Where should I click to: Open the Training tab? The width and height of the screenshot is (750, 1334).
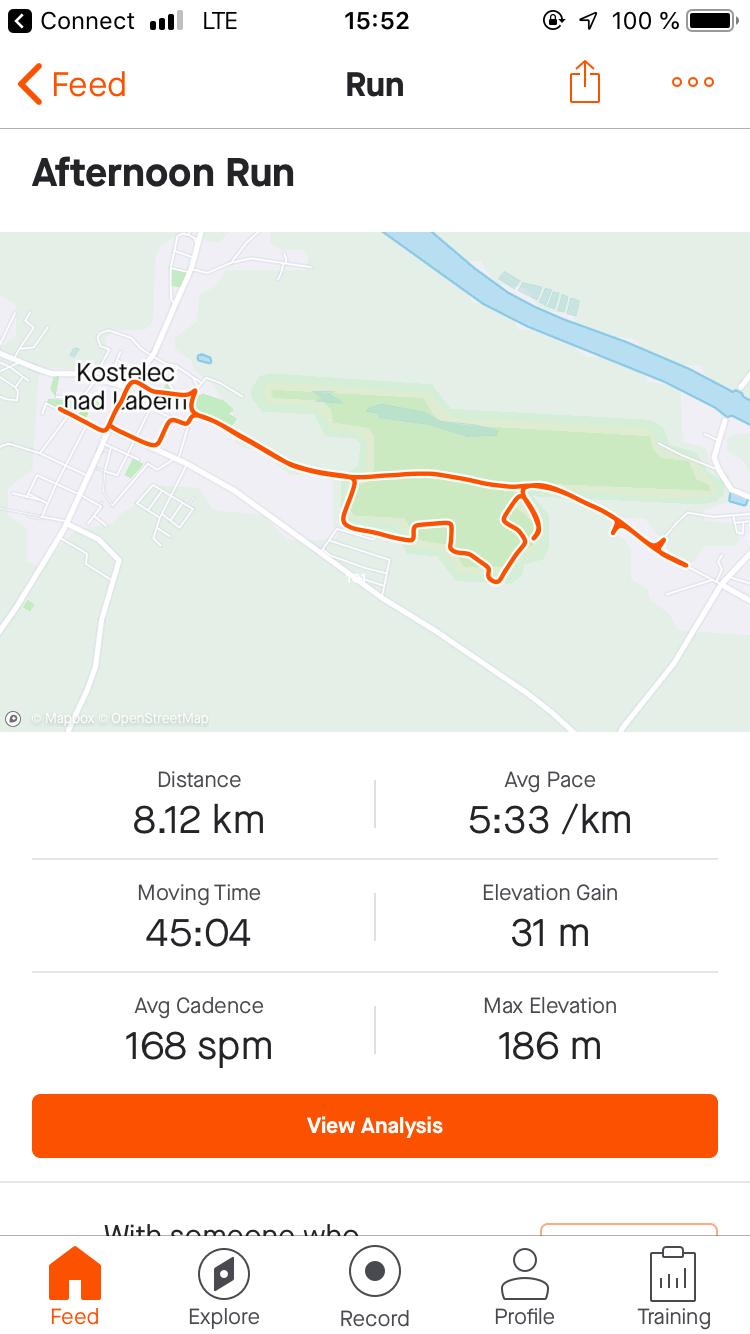(674, 1287)
